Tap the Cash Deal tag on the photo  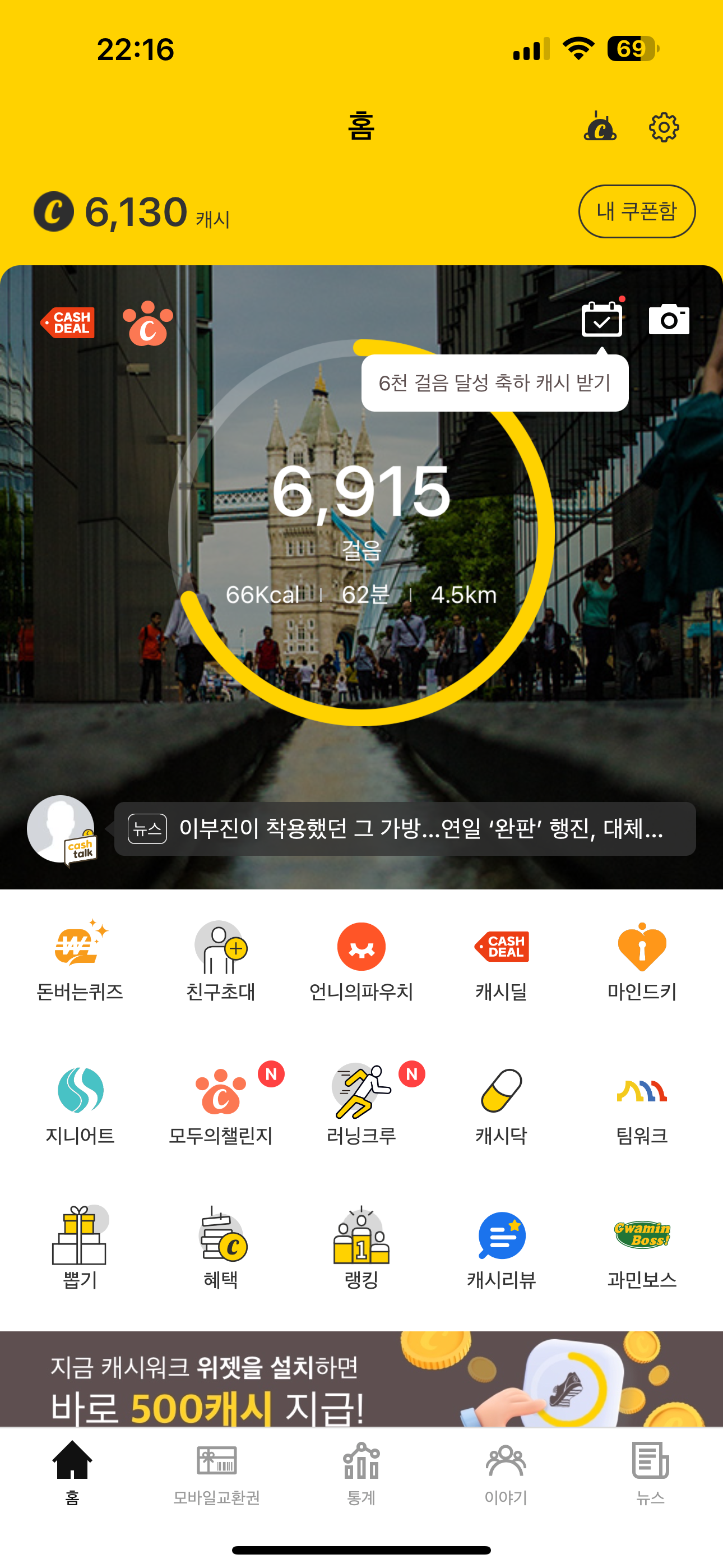(68, 322)
